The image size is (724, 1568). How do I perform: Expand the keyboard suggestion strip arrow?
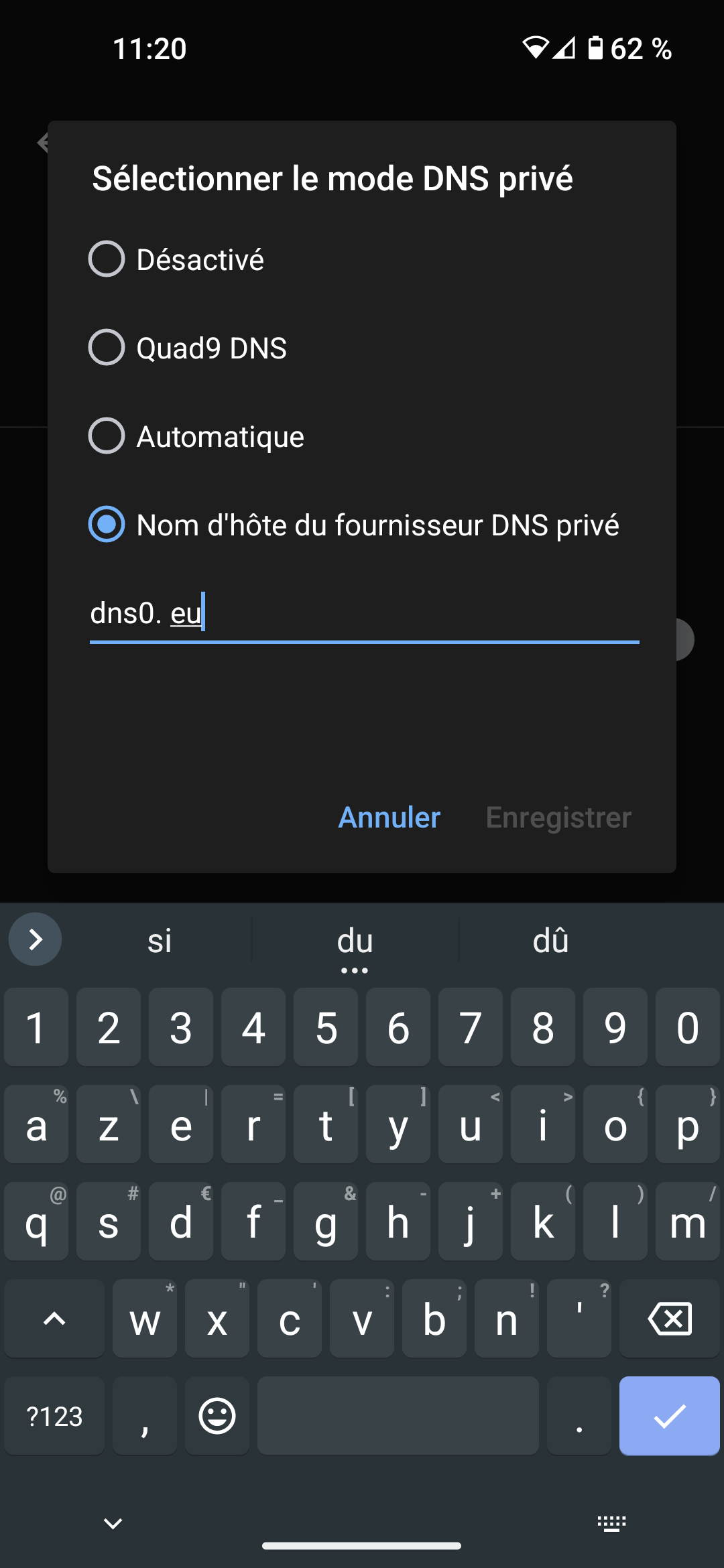[x=36, y=939]
